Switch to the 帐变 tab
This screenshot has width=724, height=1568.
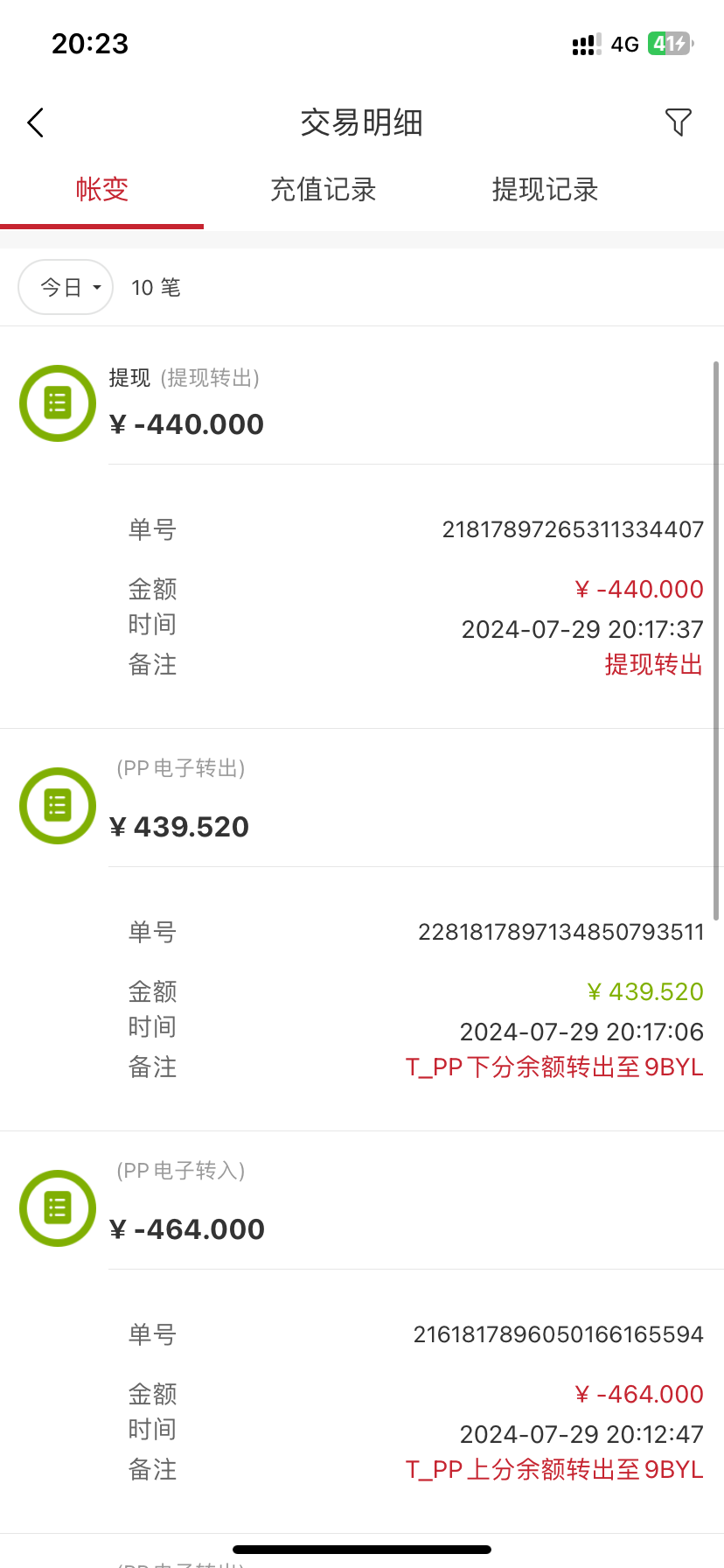point(102,190)
